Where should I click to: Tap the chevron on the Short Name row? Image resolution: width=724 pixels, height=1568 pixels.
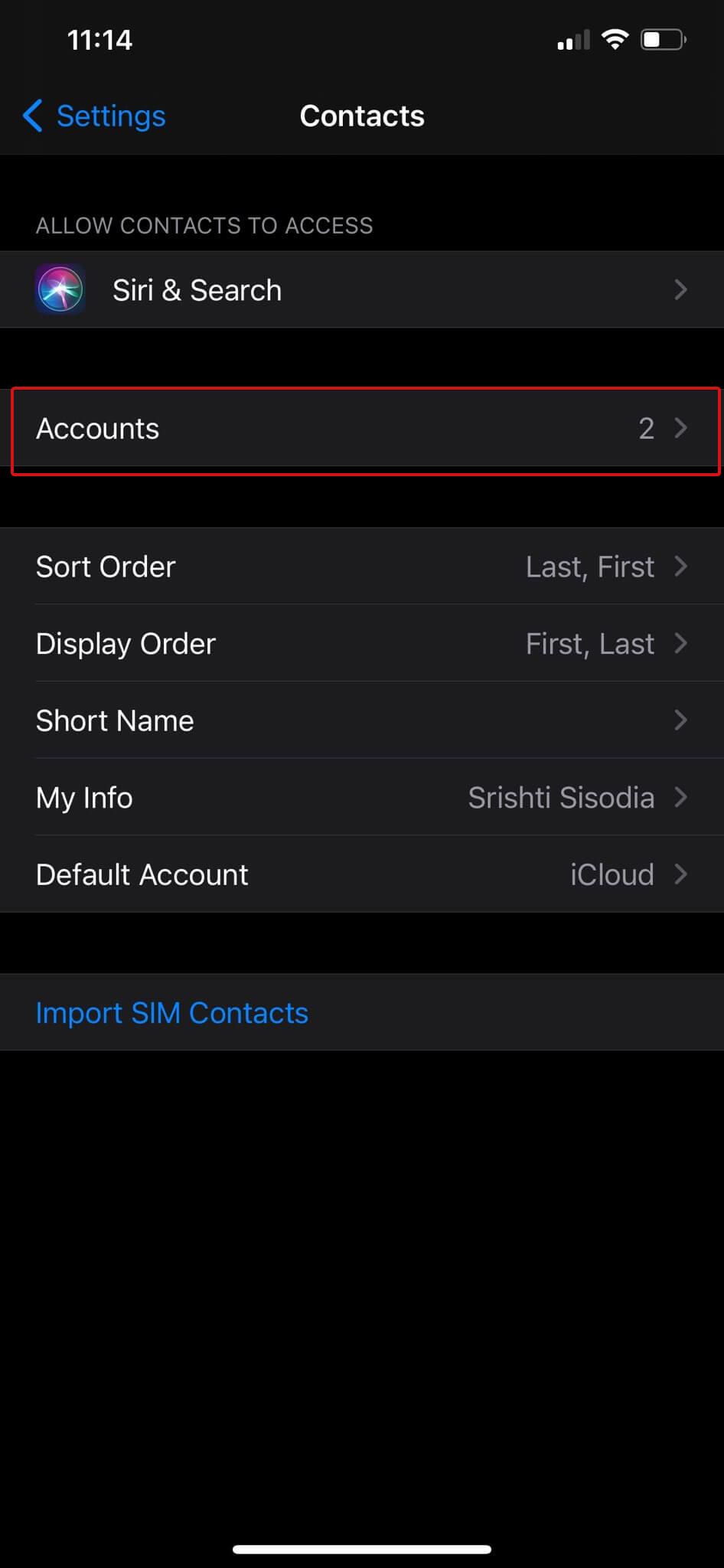pos(682,720)
